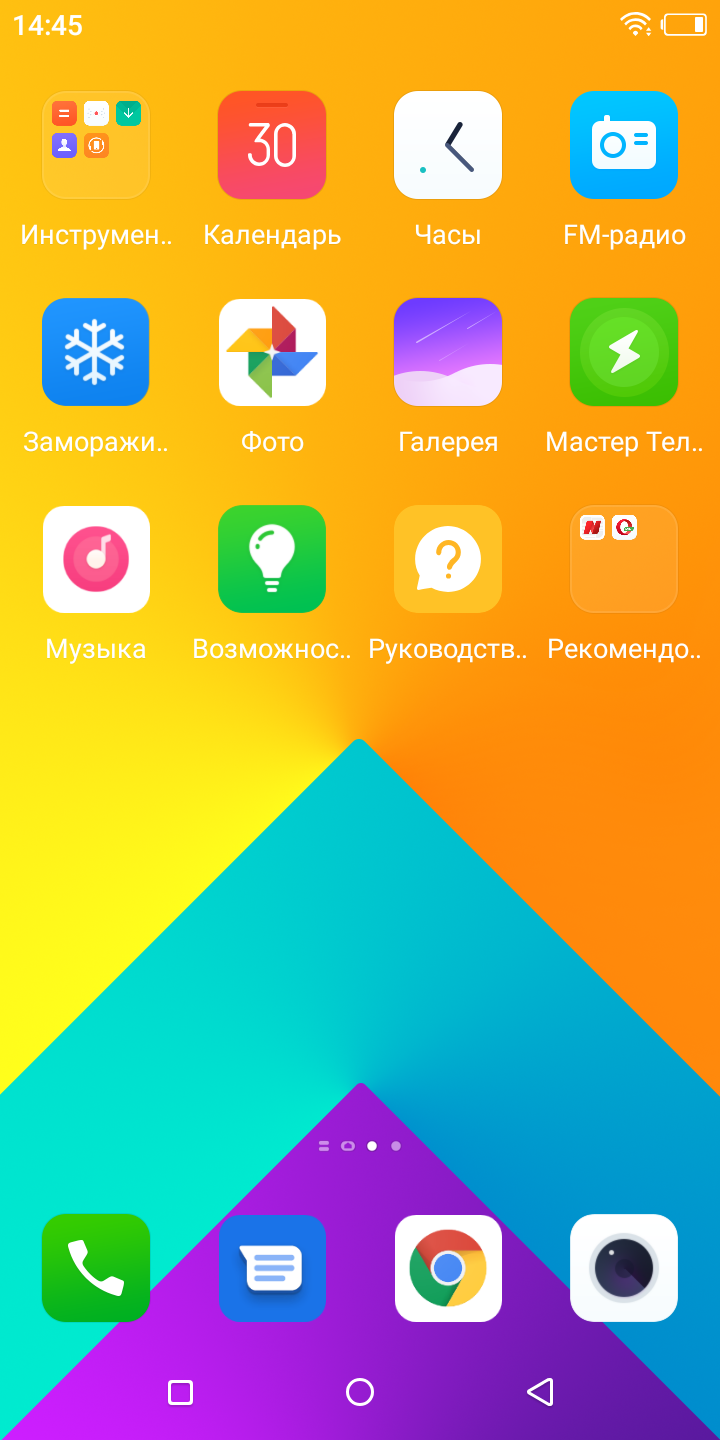The width and height of the screenshot is (720, 1440).
Task: Show recent apps with the square button
Action: pyautogui.click(x=180, y=1392)
